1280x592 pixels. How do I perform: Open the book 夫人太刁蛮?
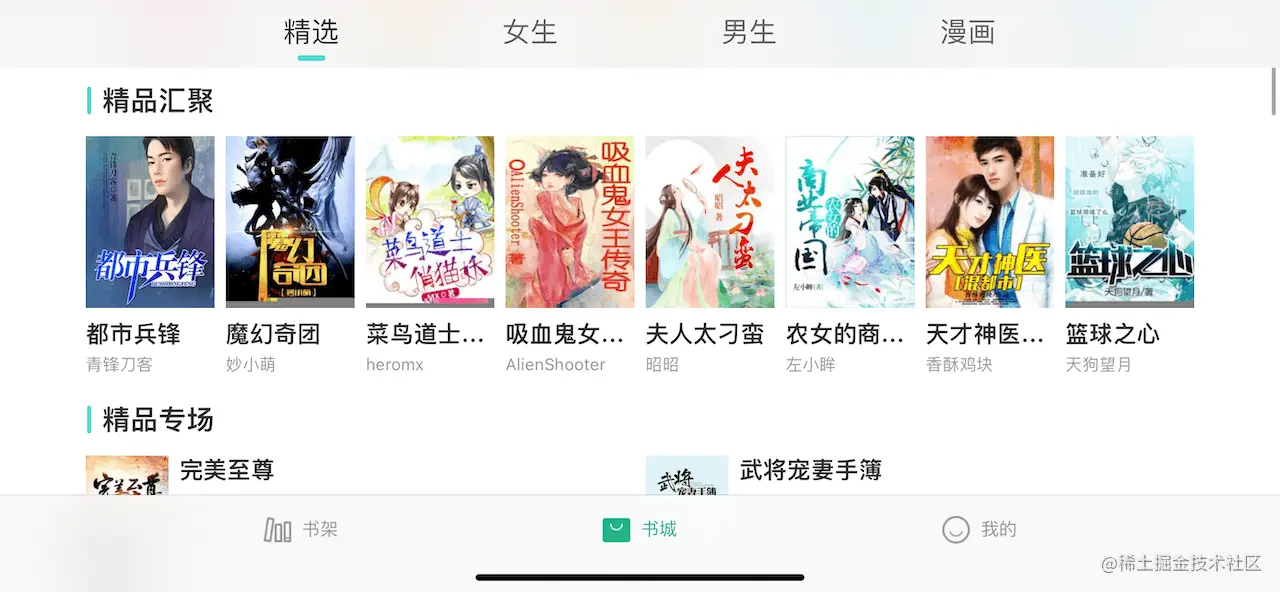710,222
